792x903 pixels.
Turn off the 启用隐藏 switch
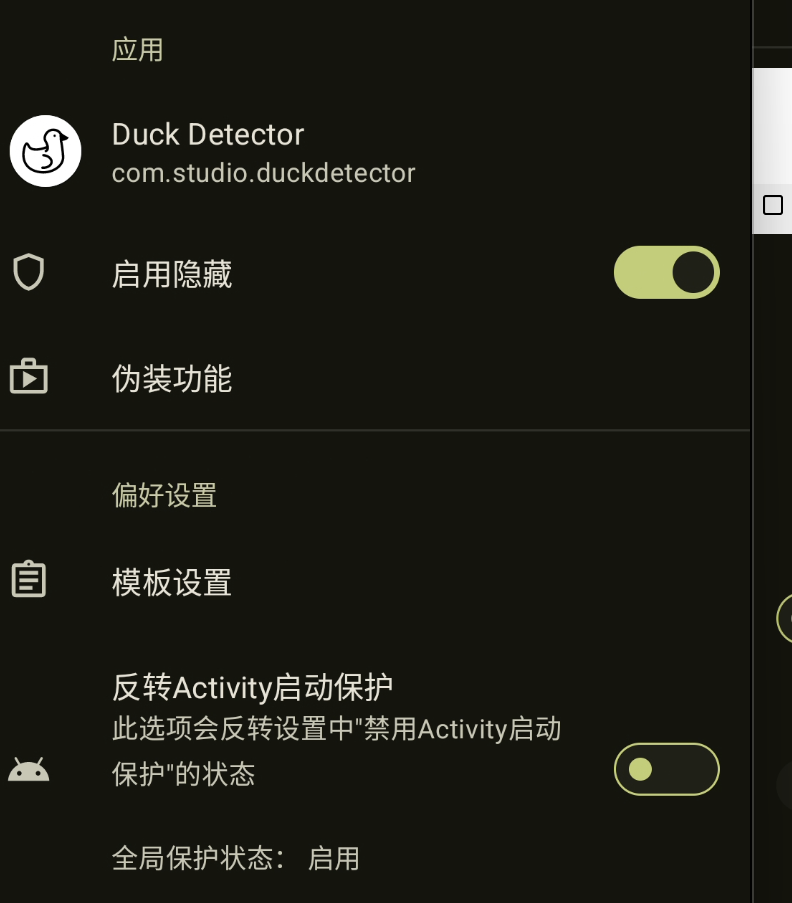coord(667,272)
